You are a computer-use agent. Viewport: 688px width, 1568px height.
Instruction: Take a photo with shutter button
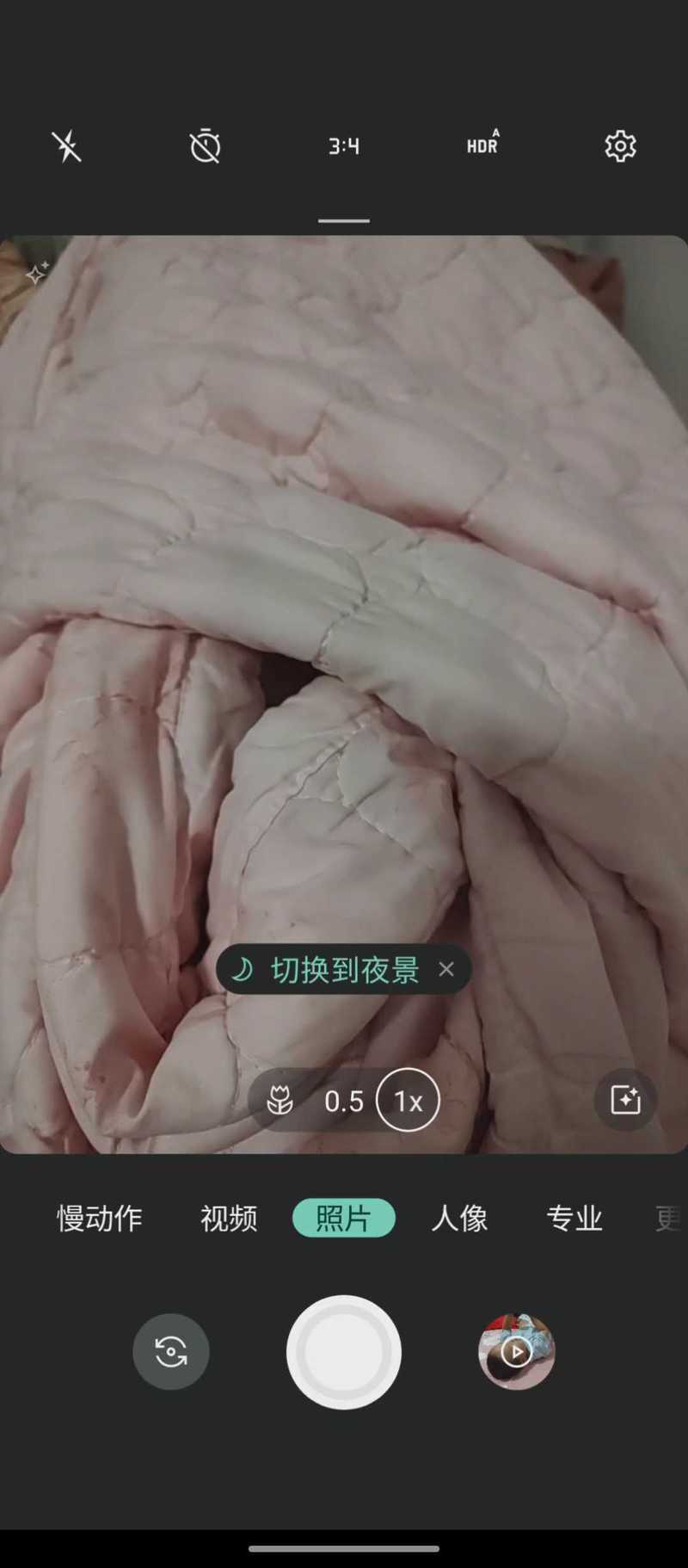343,1351
